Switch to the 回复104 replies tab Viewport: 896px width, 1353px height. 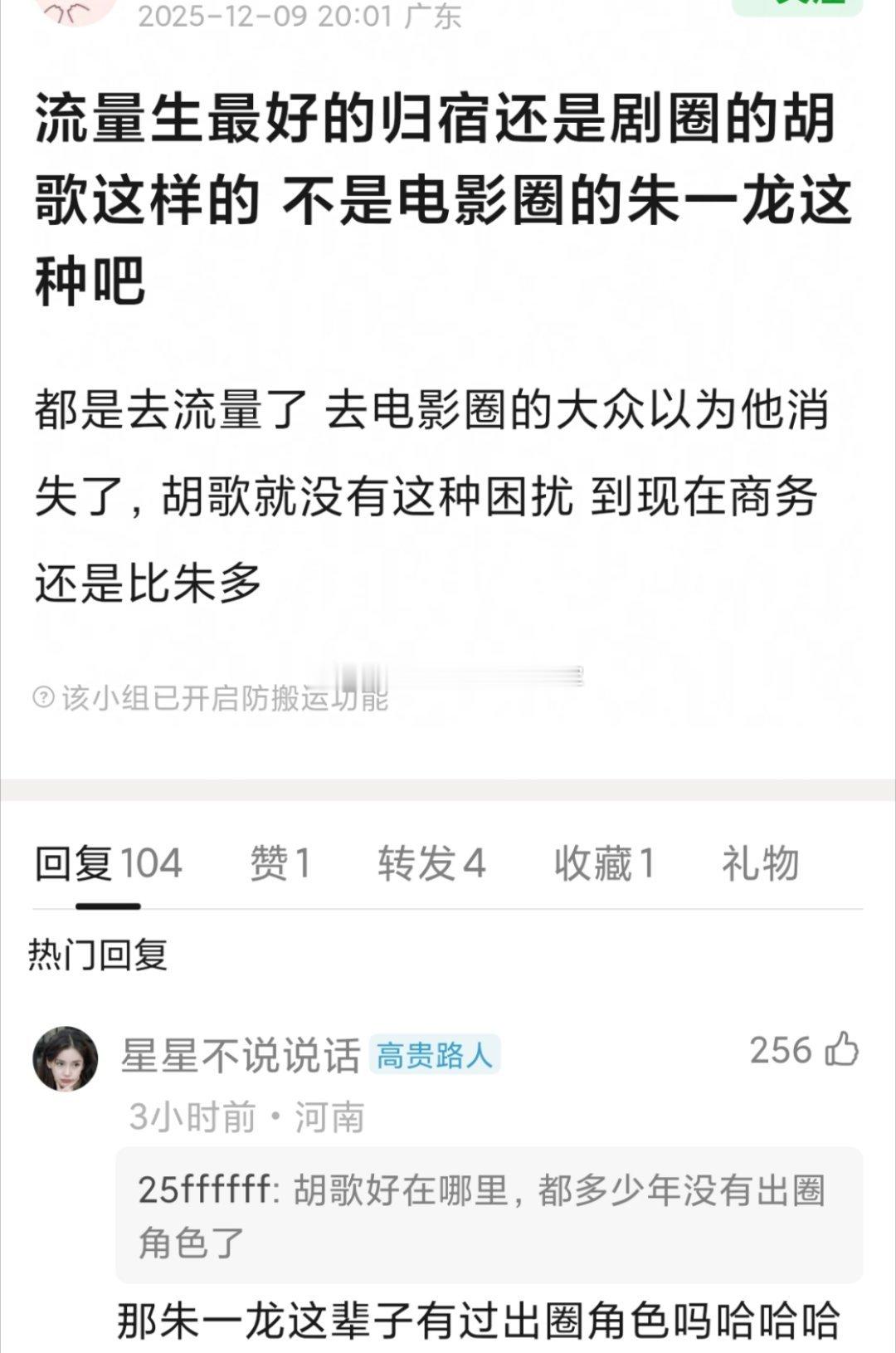pos(108,865)
